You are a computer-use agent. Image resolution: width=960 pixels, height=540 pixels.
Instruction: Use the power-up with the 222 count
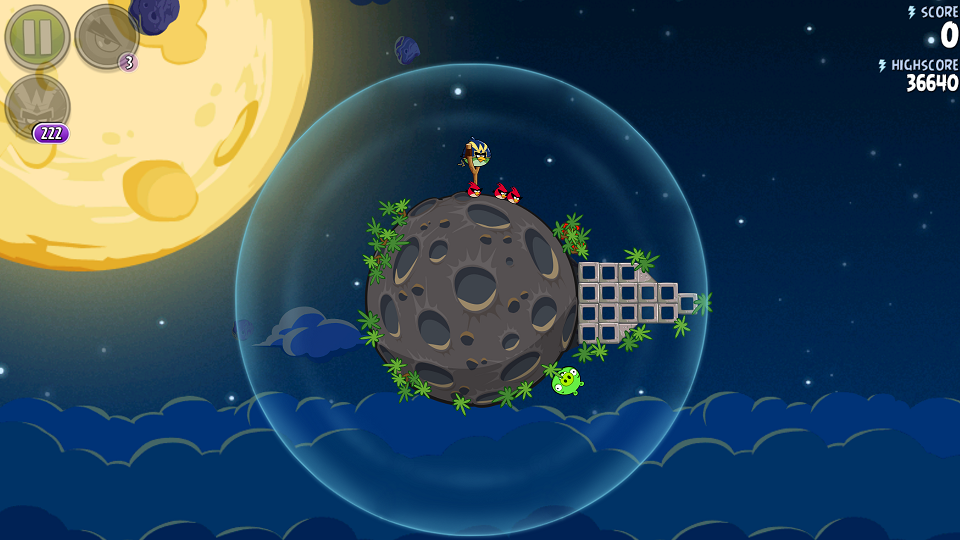pos(38,105)
